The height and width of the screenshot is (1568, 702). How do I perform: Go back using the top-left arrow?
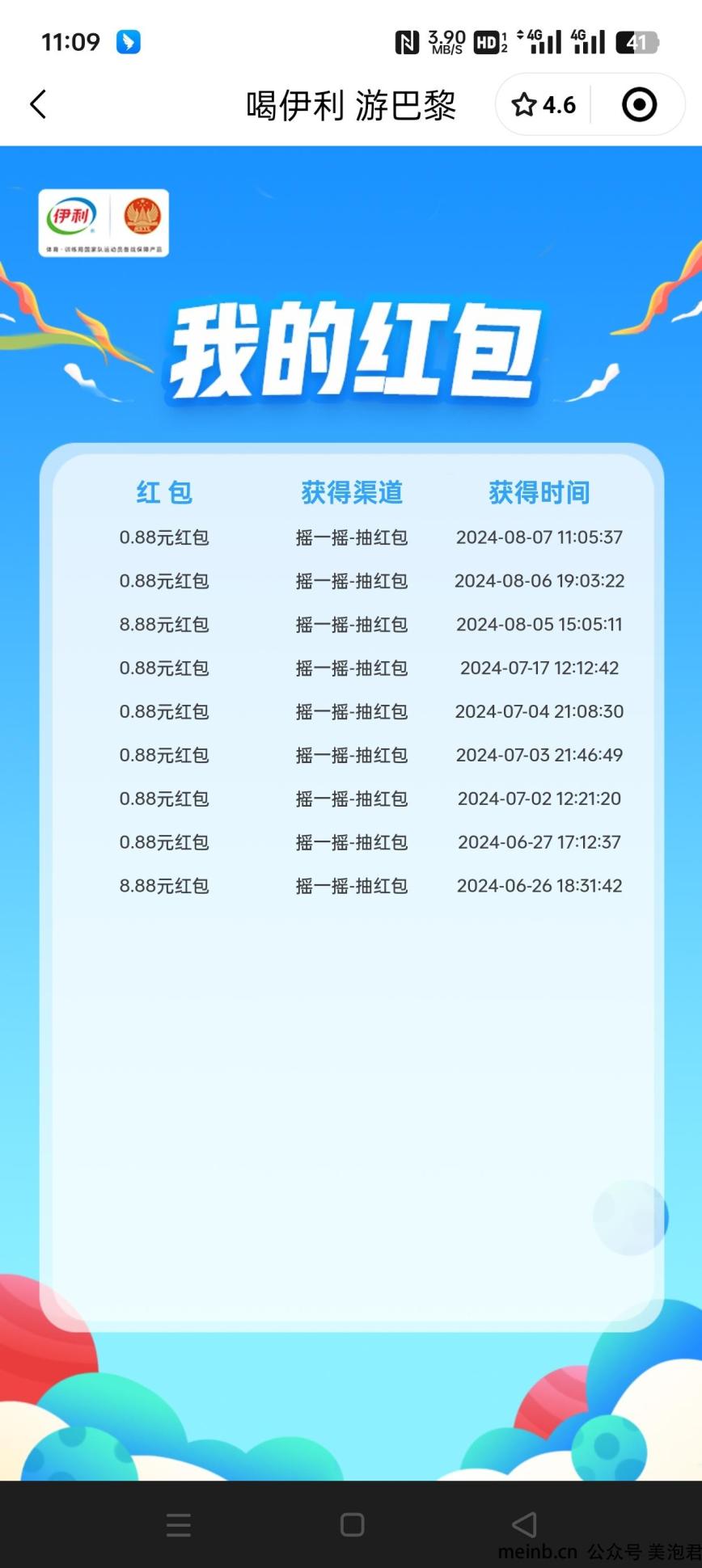tap(38, 104)
